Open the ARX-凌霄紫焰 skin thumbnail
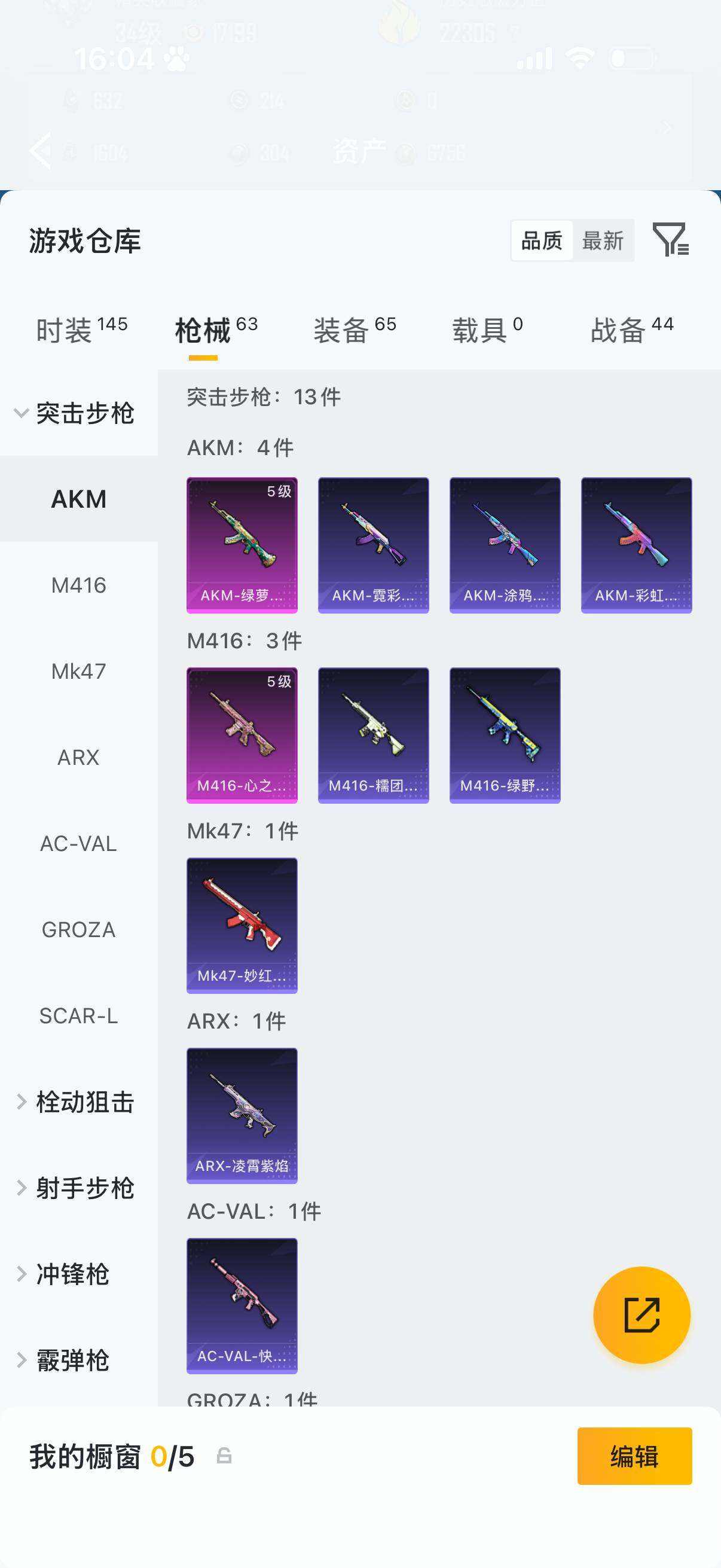The height and width of the screenshot is (1568, 721). tap(242, 1117)
